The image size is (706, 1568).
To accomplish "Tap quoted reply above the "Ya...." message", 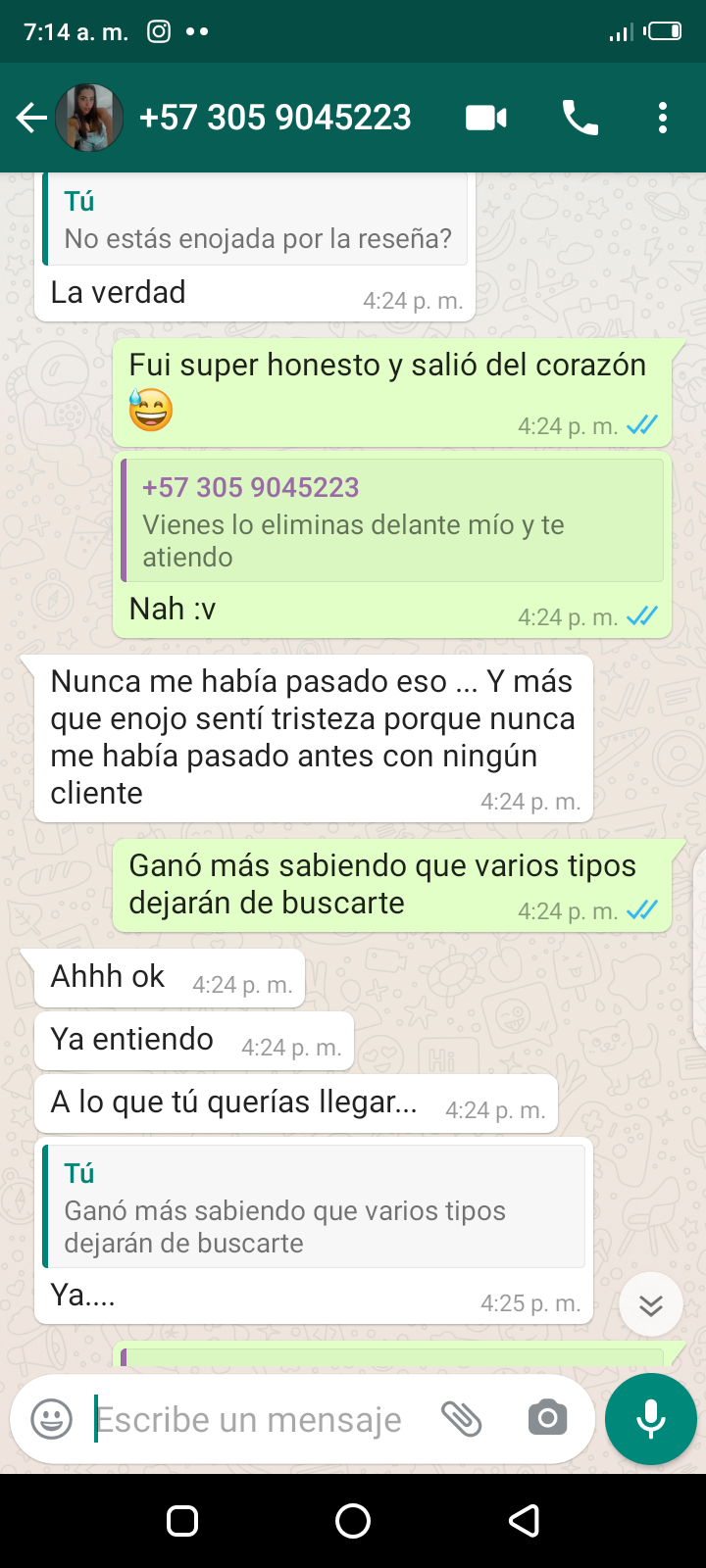I will click(314, 1207).
